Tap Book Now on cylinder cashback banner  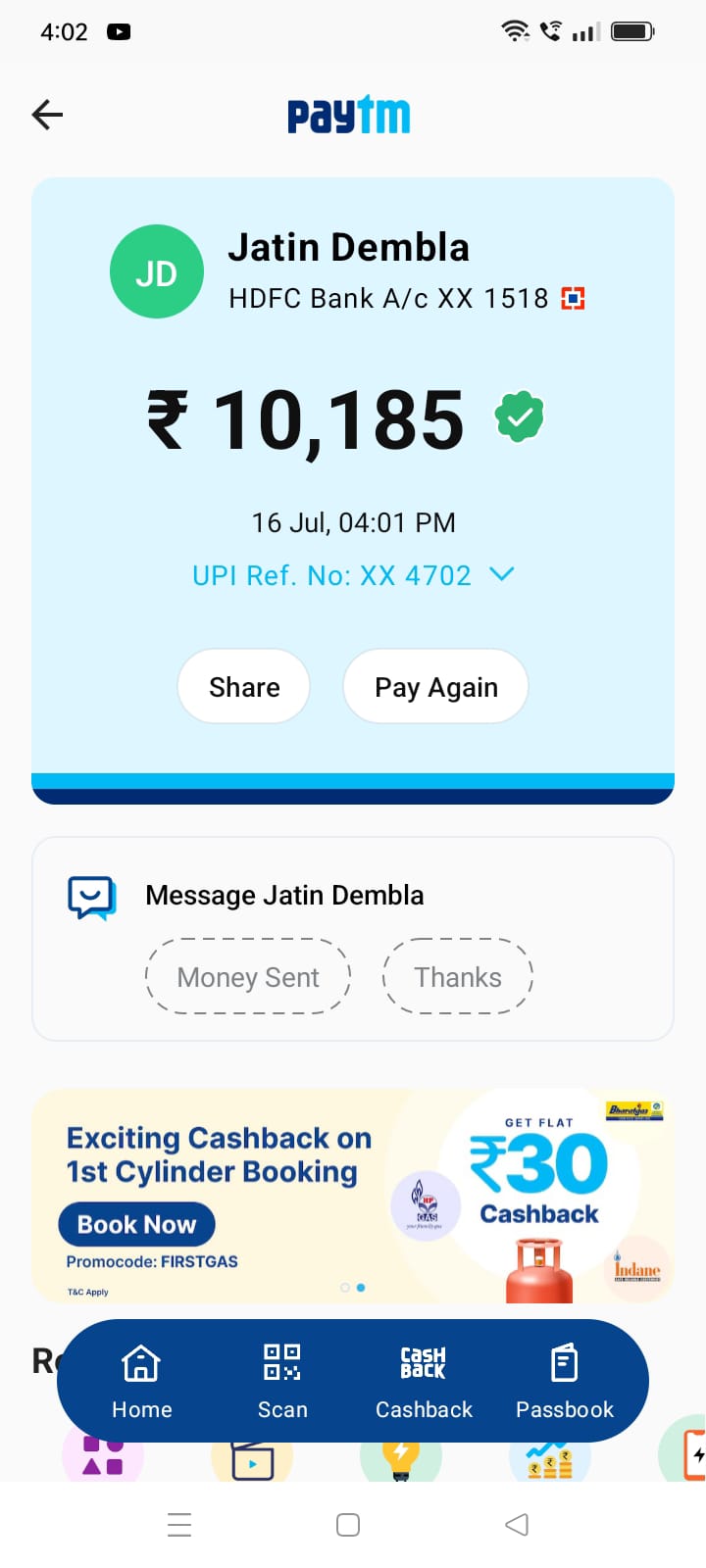136,1224
